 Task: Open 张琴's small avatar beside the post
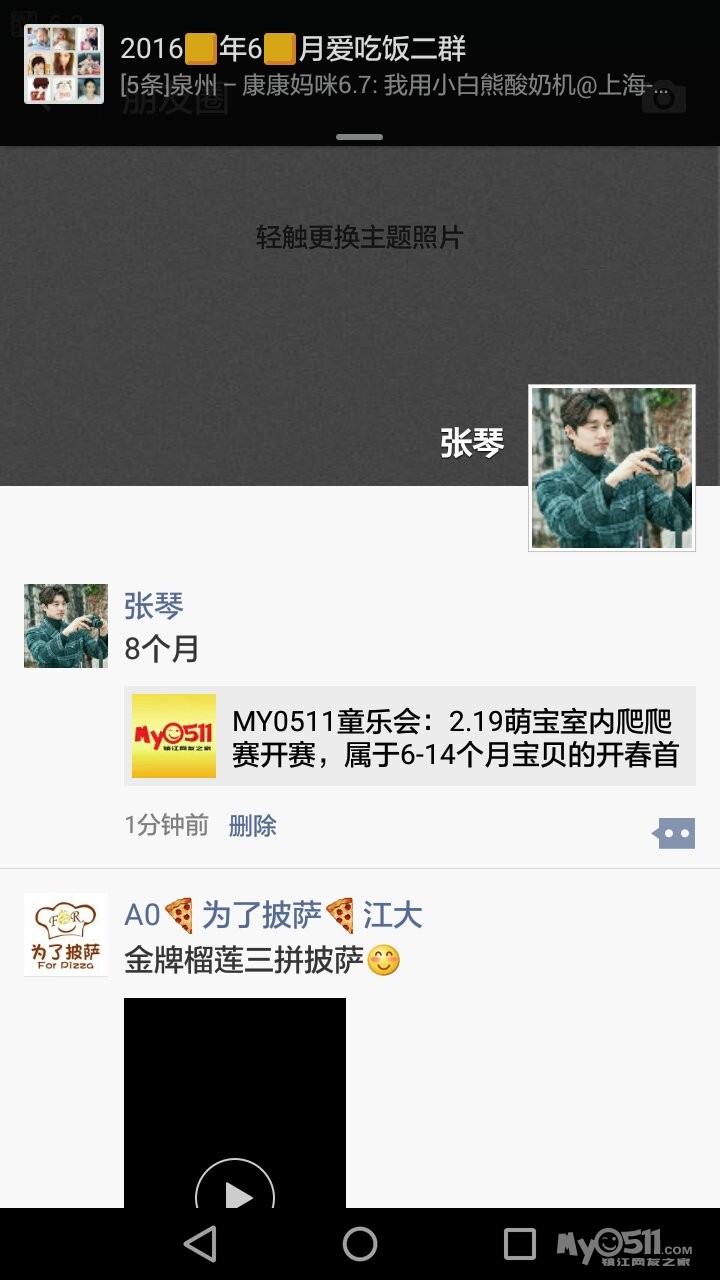tap(66, 626)
